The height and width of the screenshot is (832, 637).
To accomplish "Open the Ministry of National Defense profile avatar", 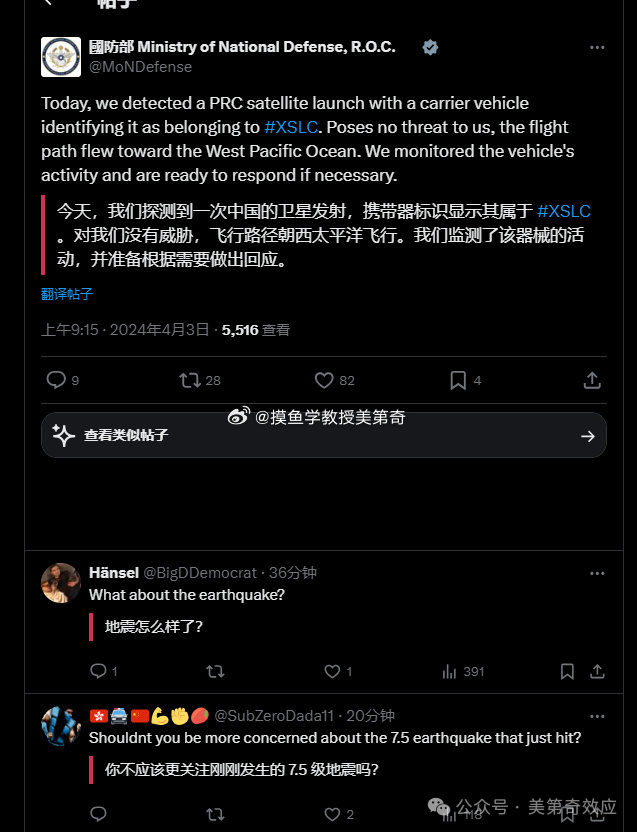I will pos(61,57).
